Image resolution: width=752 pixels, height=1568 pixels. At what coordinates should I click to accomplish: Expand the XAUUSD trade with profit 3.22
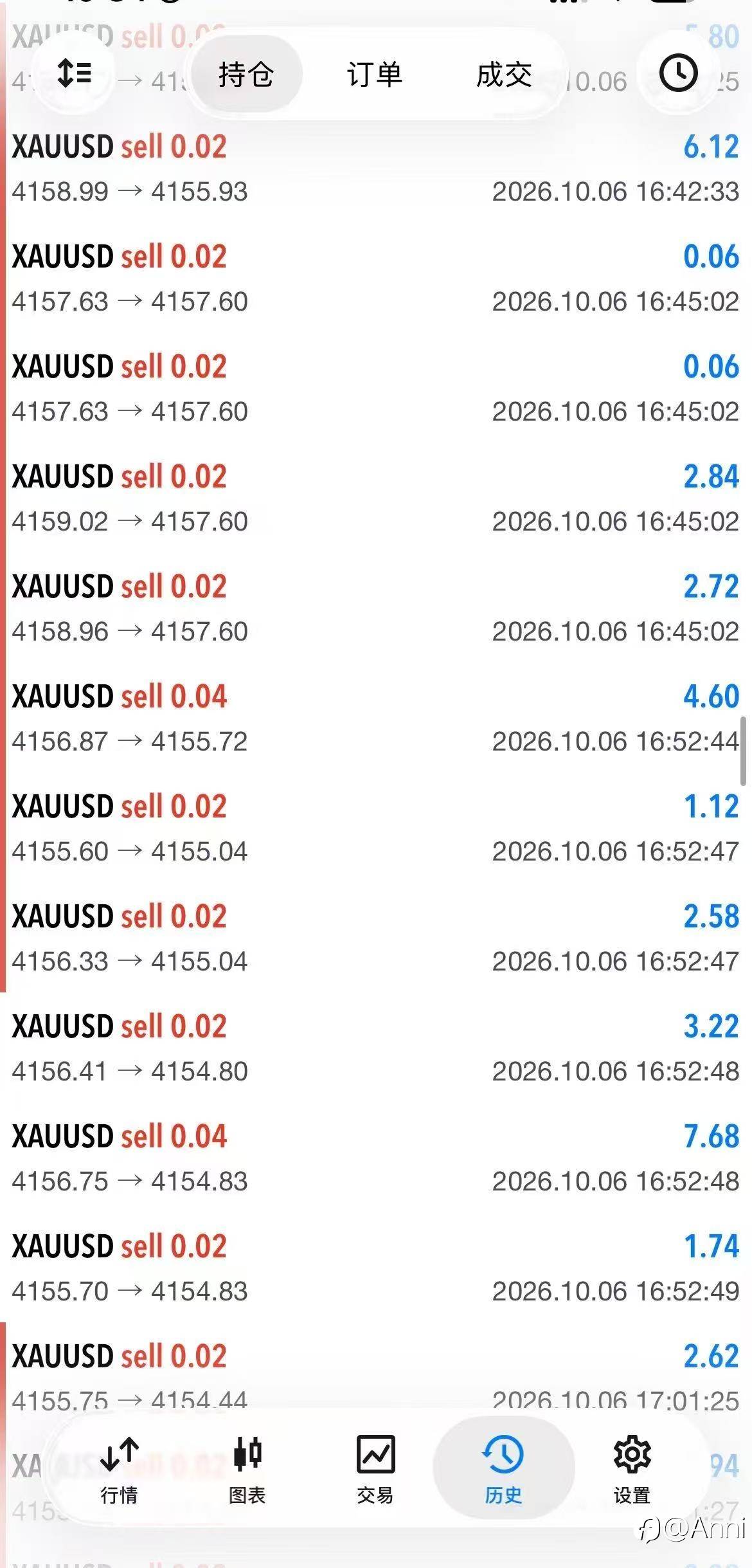click(x=376, y=1048)
